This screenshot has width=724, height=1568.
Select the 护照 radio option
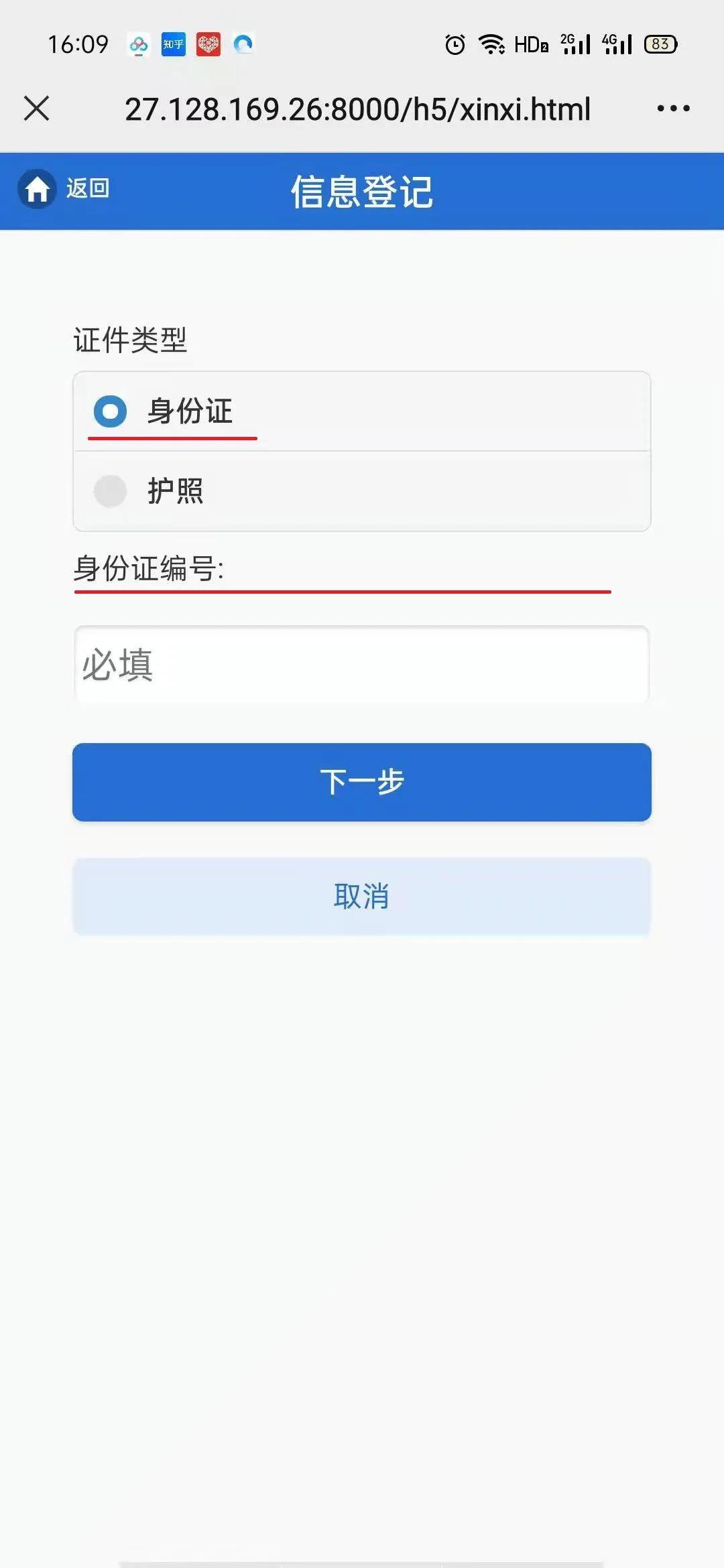pyautogui.click(x=111, y=491)
